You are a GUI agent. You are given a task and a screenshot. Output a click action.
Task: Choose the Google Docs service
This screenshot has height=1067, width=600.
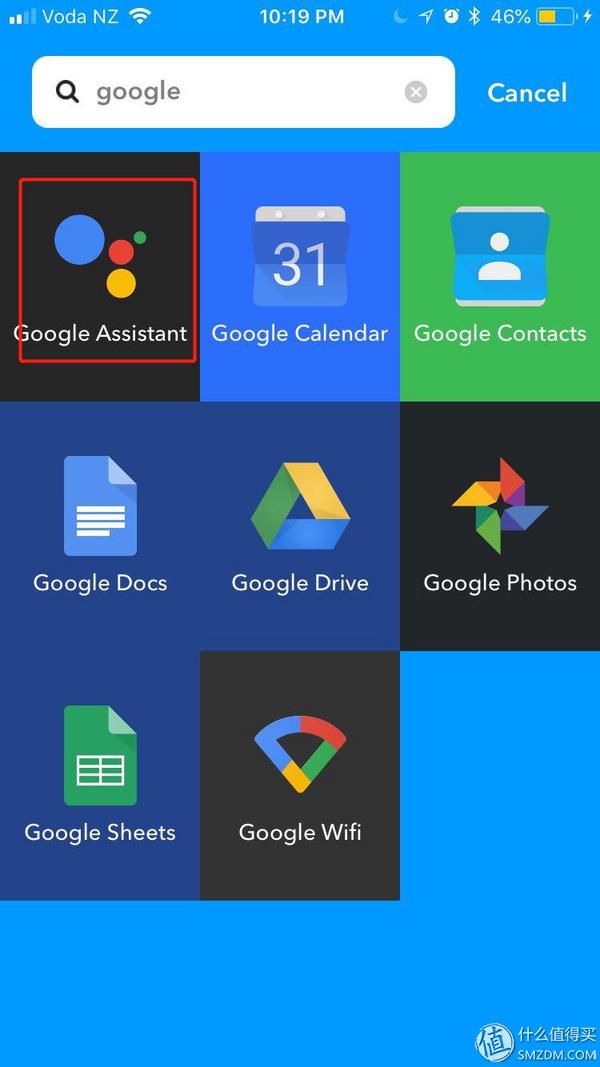(x=100, y=526)
